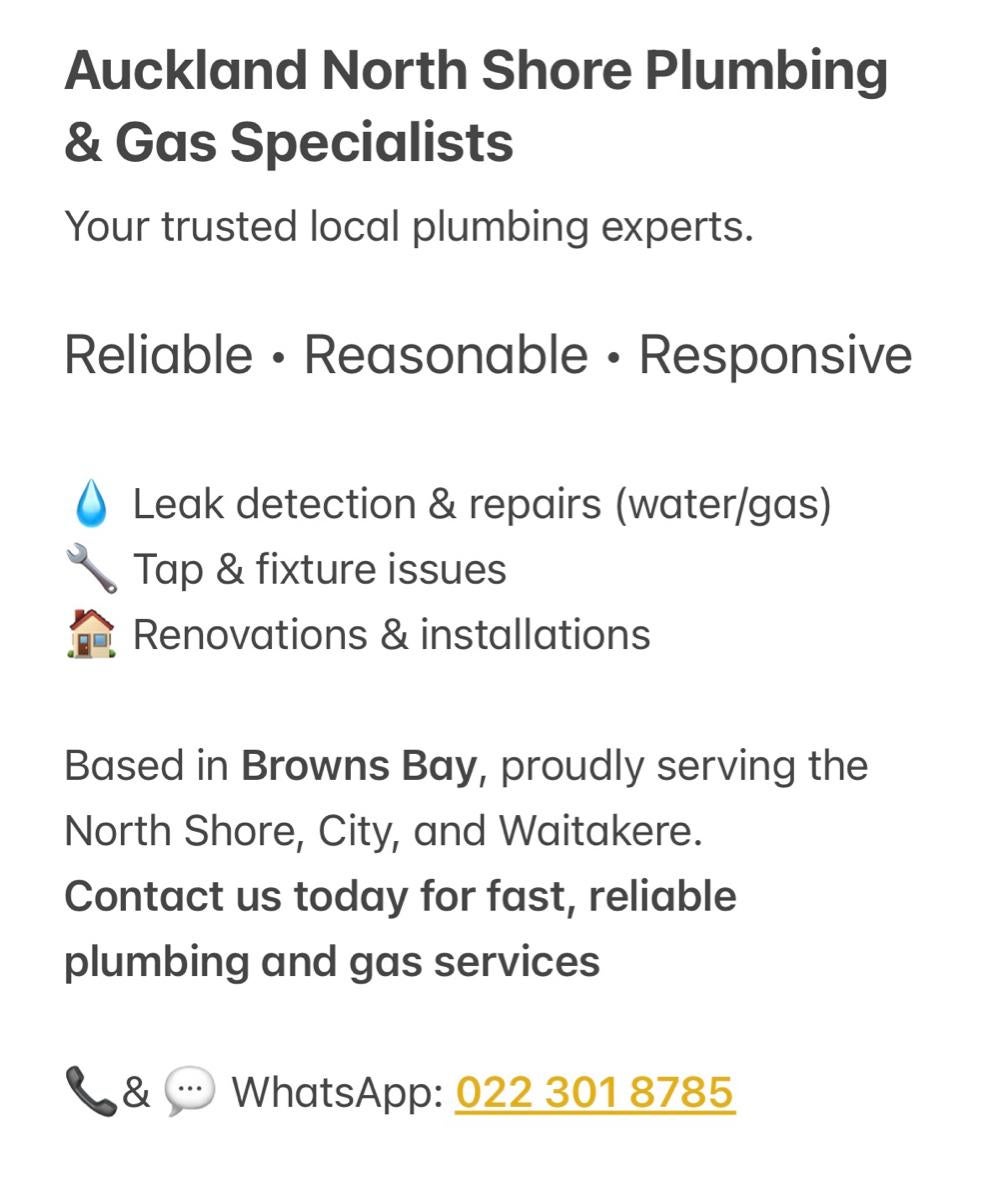982x1200 pixels.
Task: Tap the 022 301 8785 phone number link
Action: click(x=594, y=1092)
